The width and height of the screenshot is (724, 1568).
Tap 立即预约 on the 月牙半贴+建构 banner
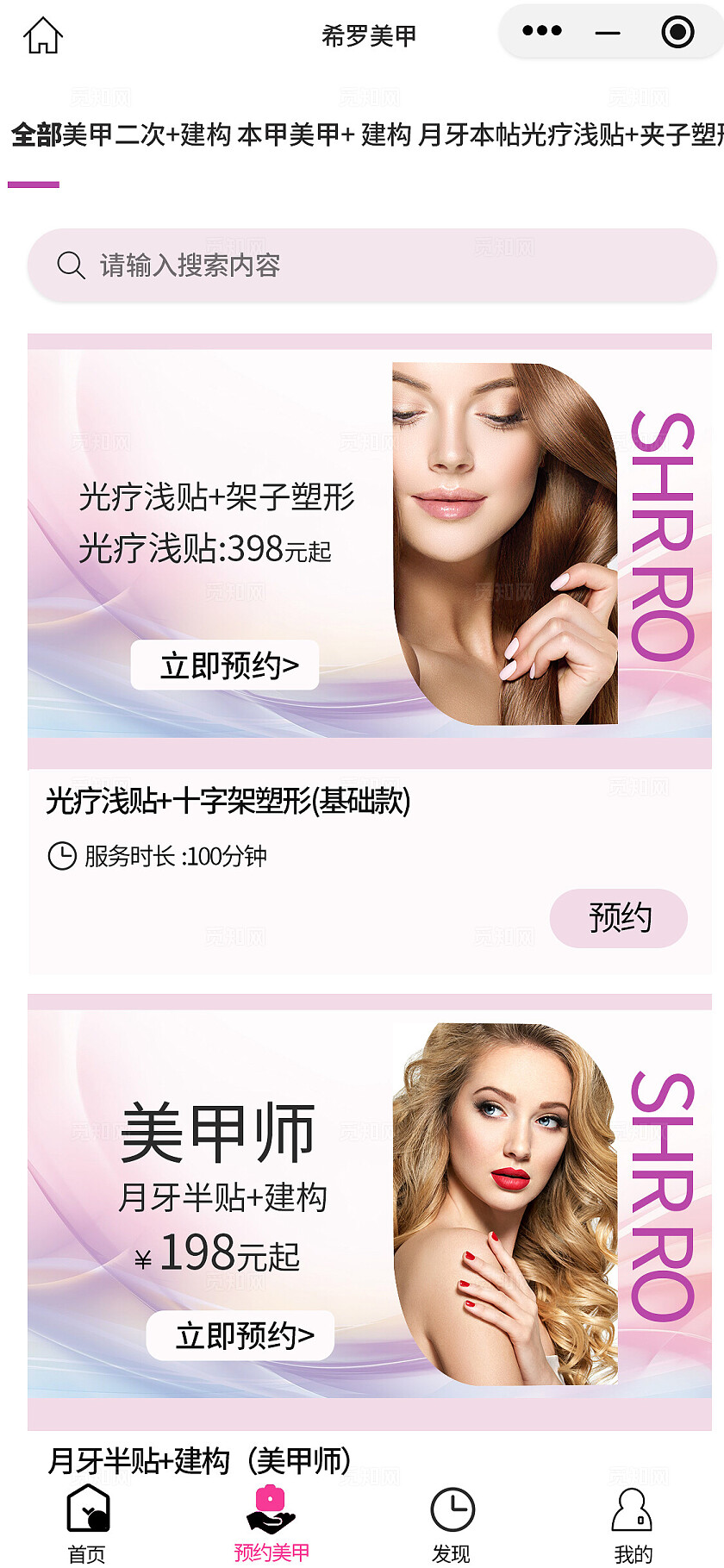[241, 1335]
